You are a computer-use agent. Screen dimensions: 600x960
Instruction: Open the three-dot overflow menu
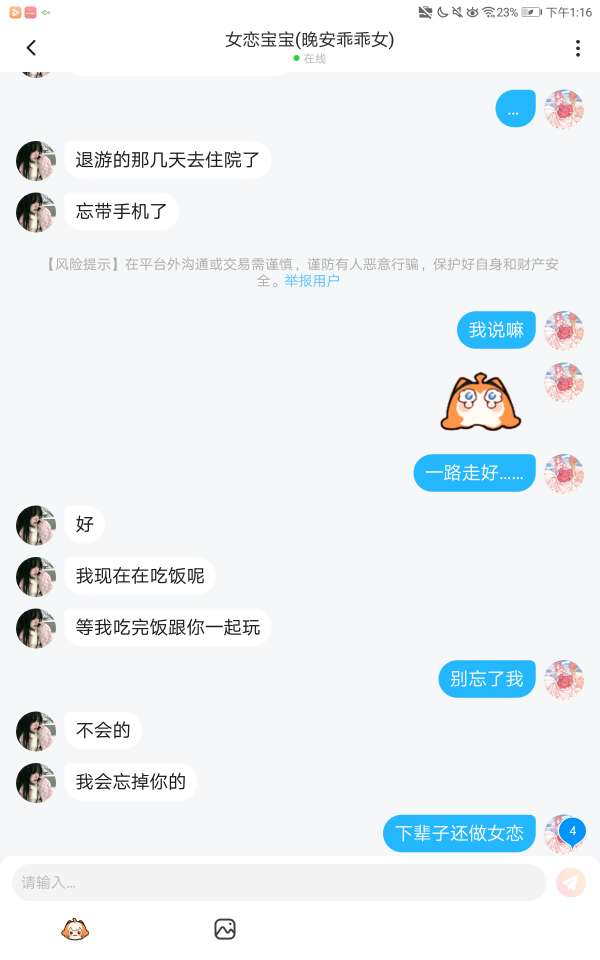(x=577, y=48)
